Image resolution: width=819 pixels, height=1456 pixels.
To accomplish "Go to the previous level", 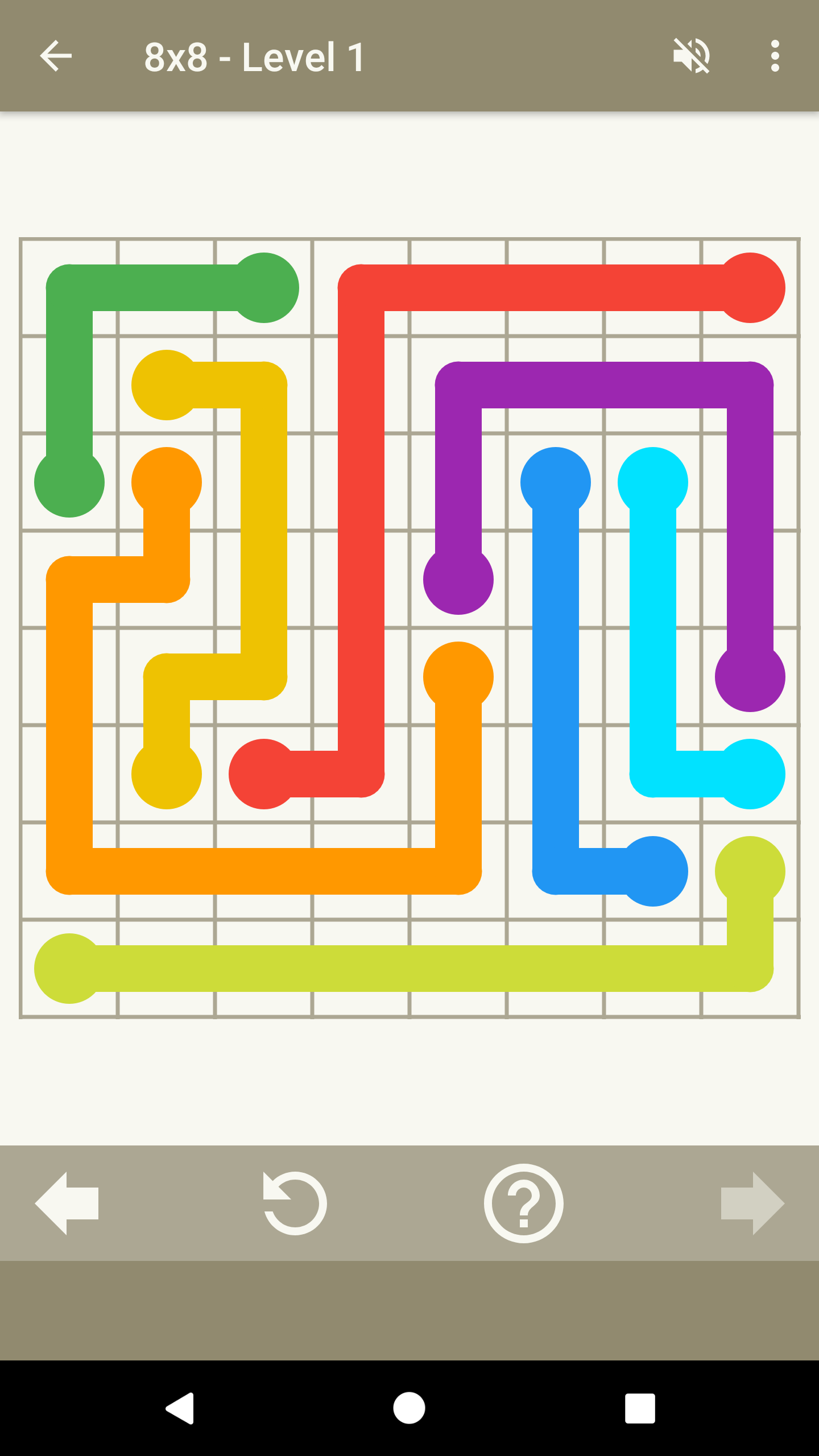I will tap(67, 1203).
